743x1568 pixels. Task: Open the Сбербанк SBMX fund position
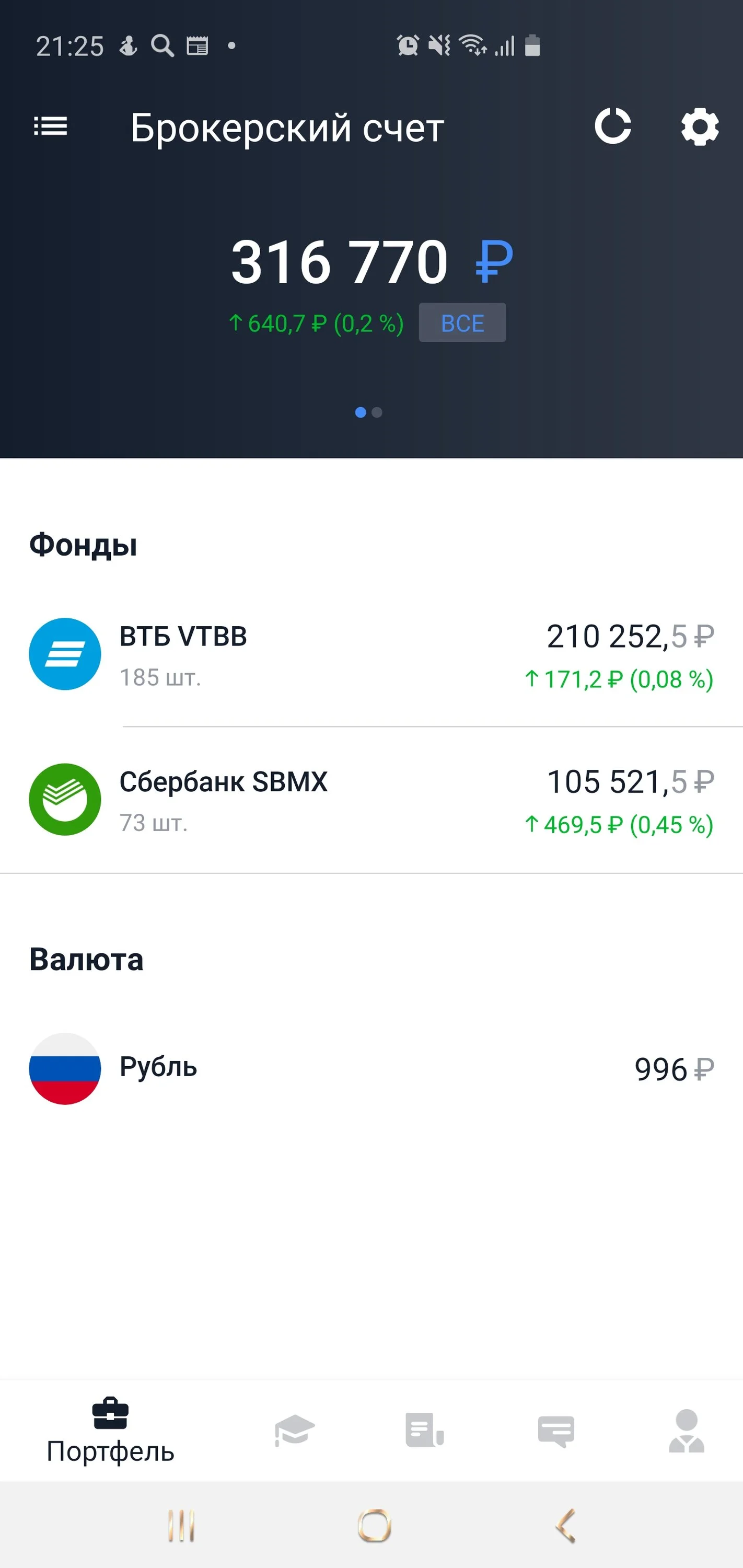[x=371, y=800]
